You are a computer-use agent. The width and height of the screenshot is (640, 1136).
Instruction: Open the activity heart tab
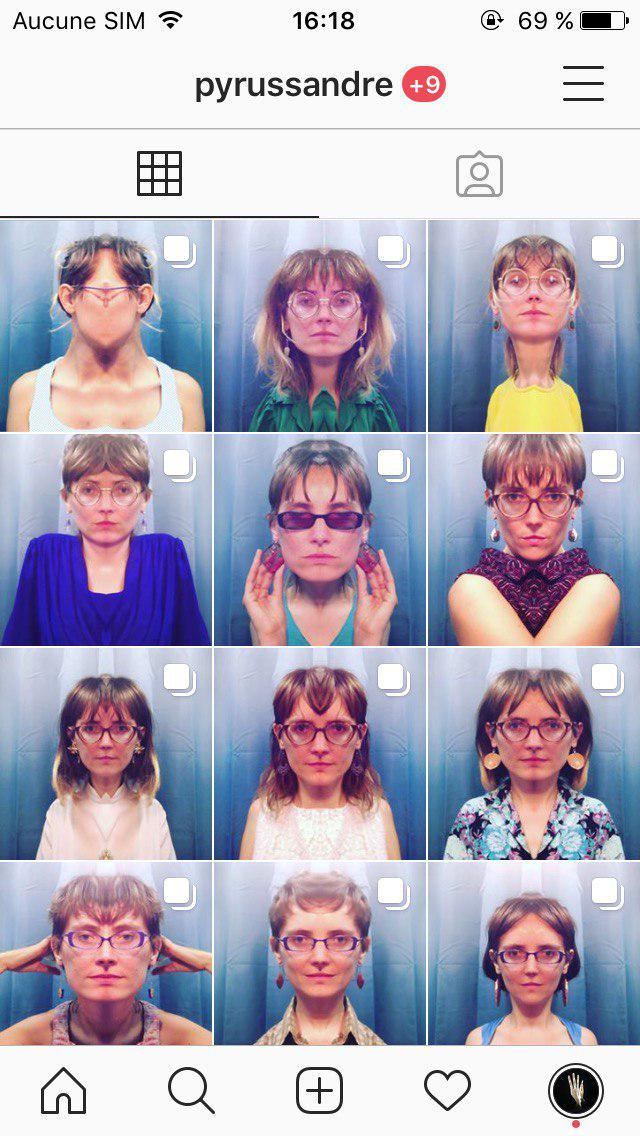click(x=447, y=1090)
